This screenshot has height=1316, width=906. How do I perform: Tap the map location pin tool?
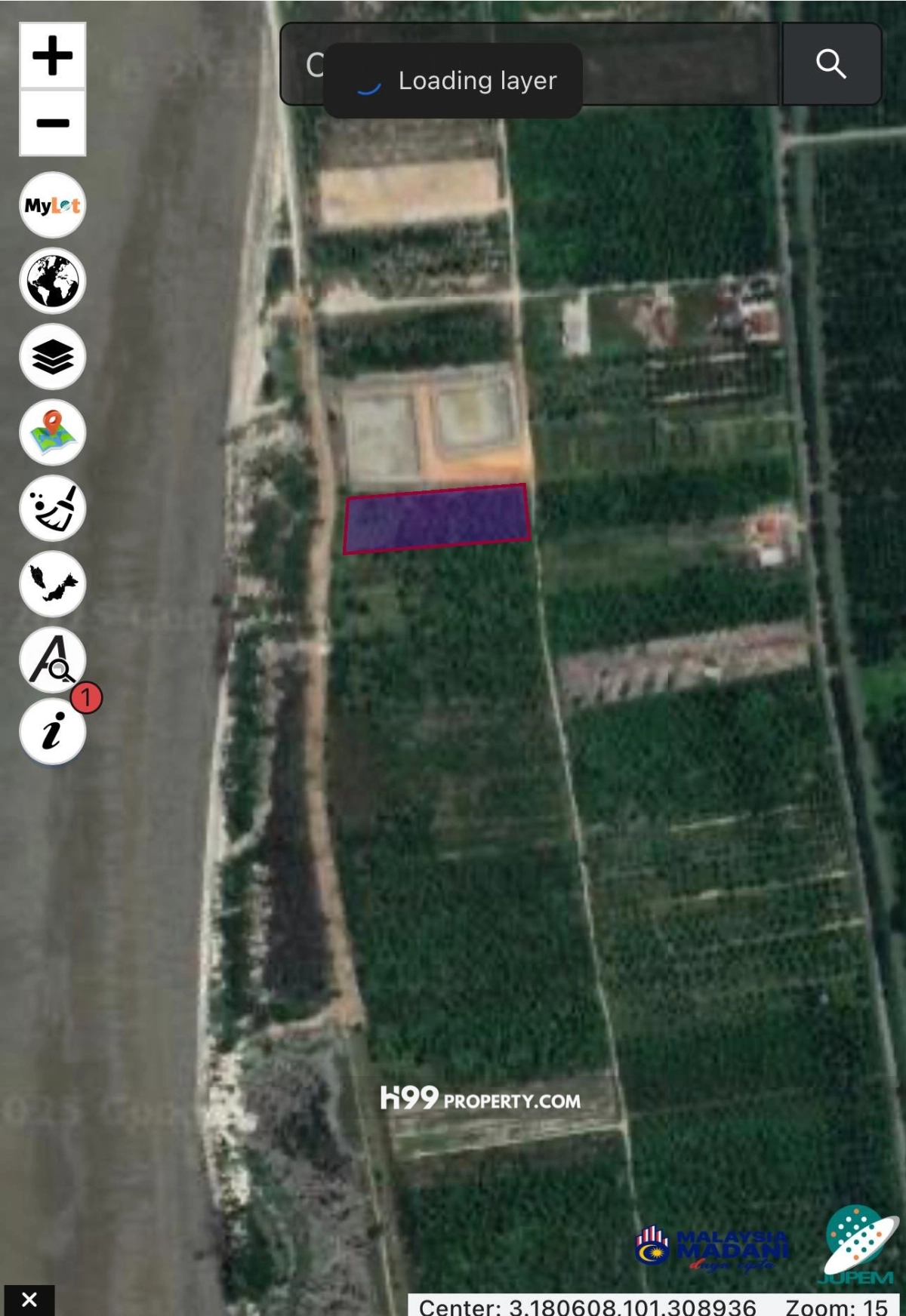pos(52,432)
